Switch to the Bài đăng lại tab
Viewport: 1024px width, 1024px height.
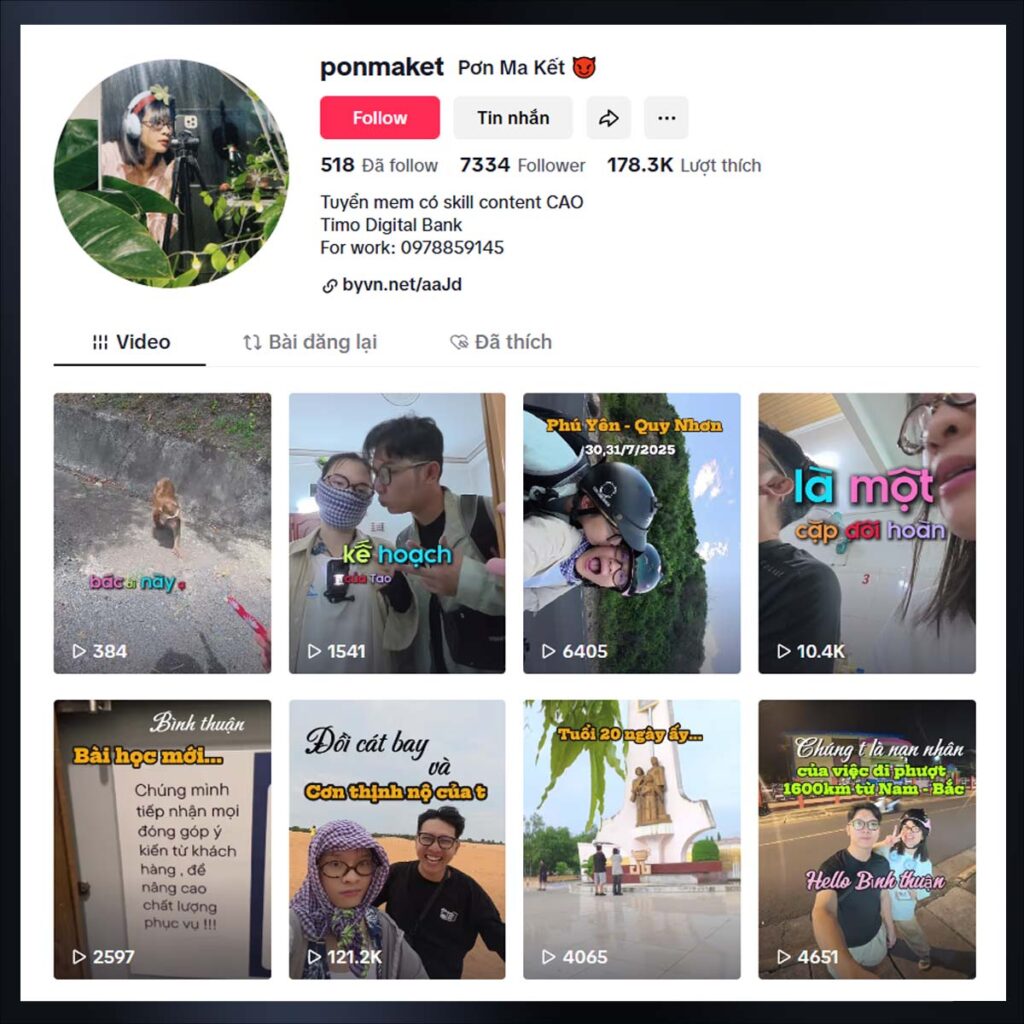[310, 342]
